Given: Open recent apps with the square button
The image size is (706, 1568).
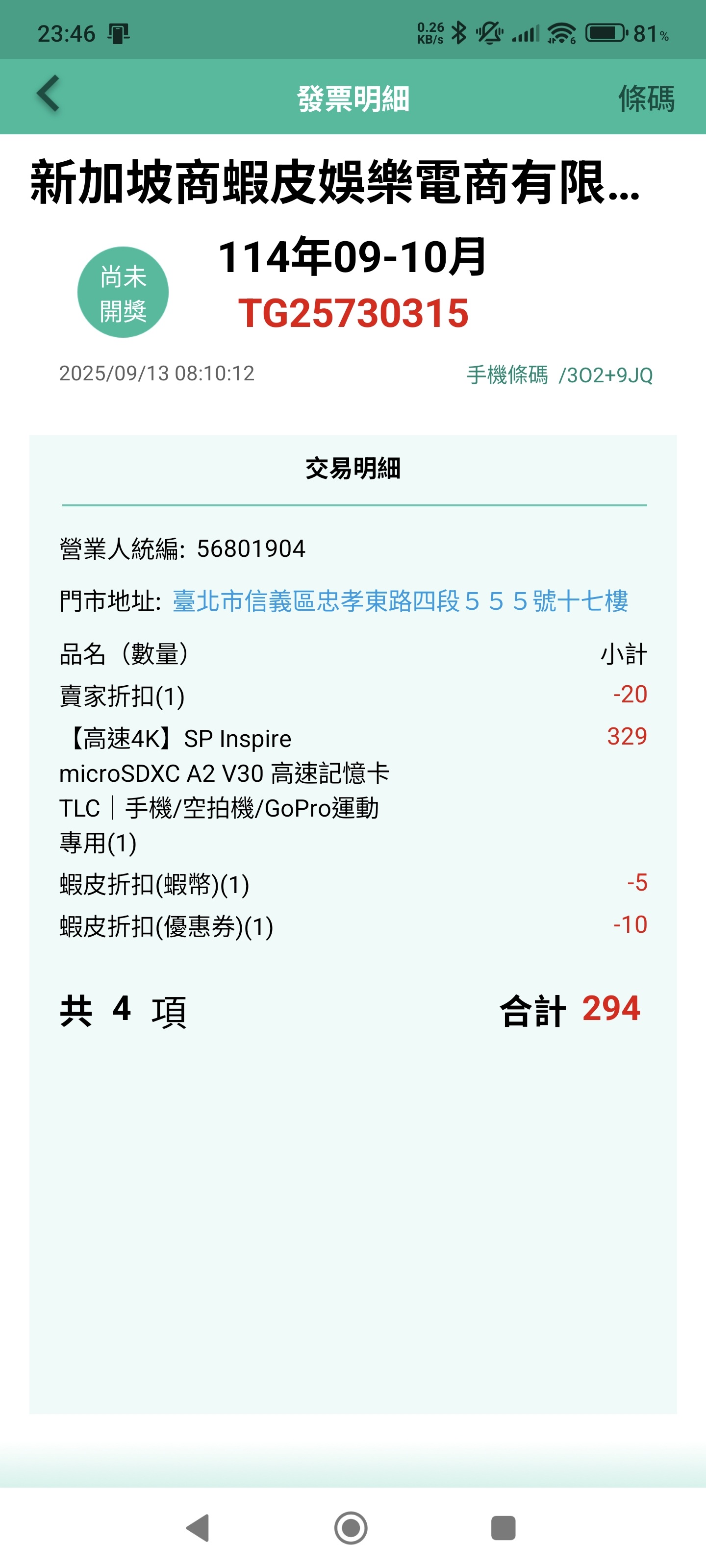Looking at the screenshot, I should click(503, 1527).
